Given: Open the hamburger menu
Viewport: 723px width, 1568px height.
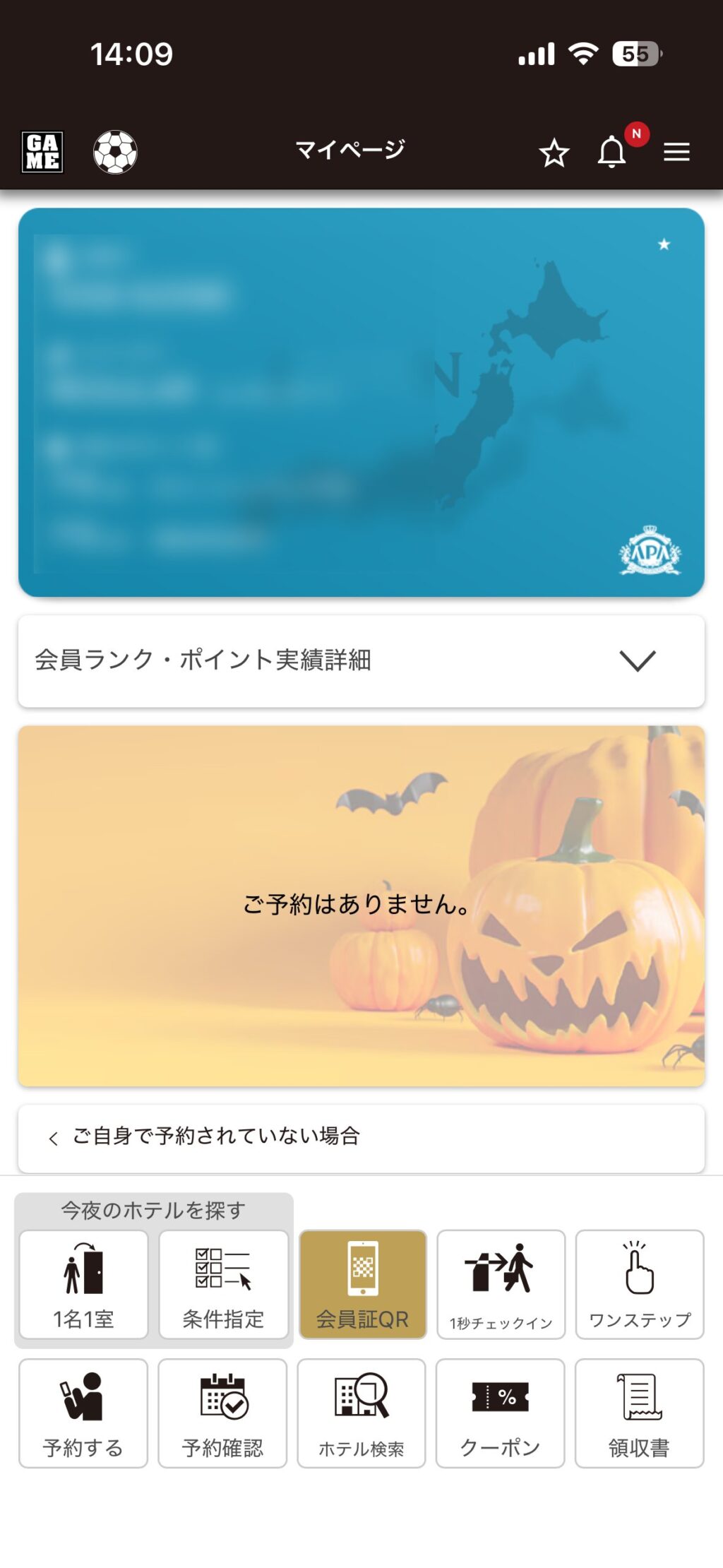Looking at the screenshot, I should pos(676,152).
